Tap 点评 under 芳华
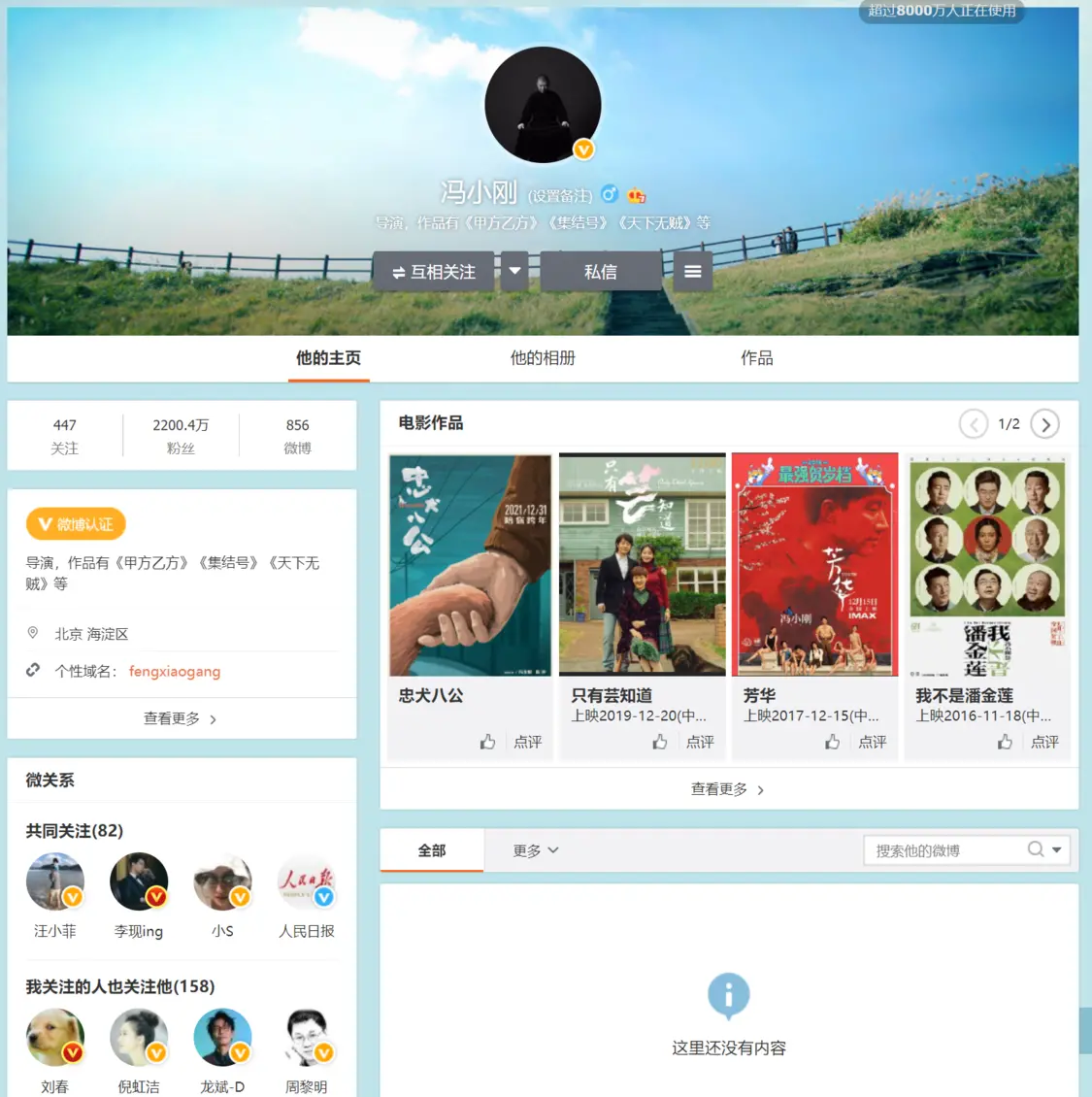Image resolution: width=1092 pixels, height=1097 pixels. [872, 742]
